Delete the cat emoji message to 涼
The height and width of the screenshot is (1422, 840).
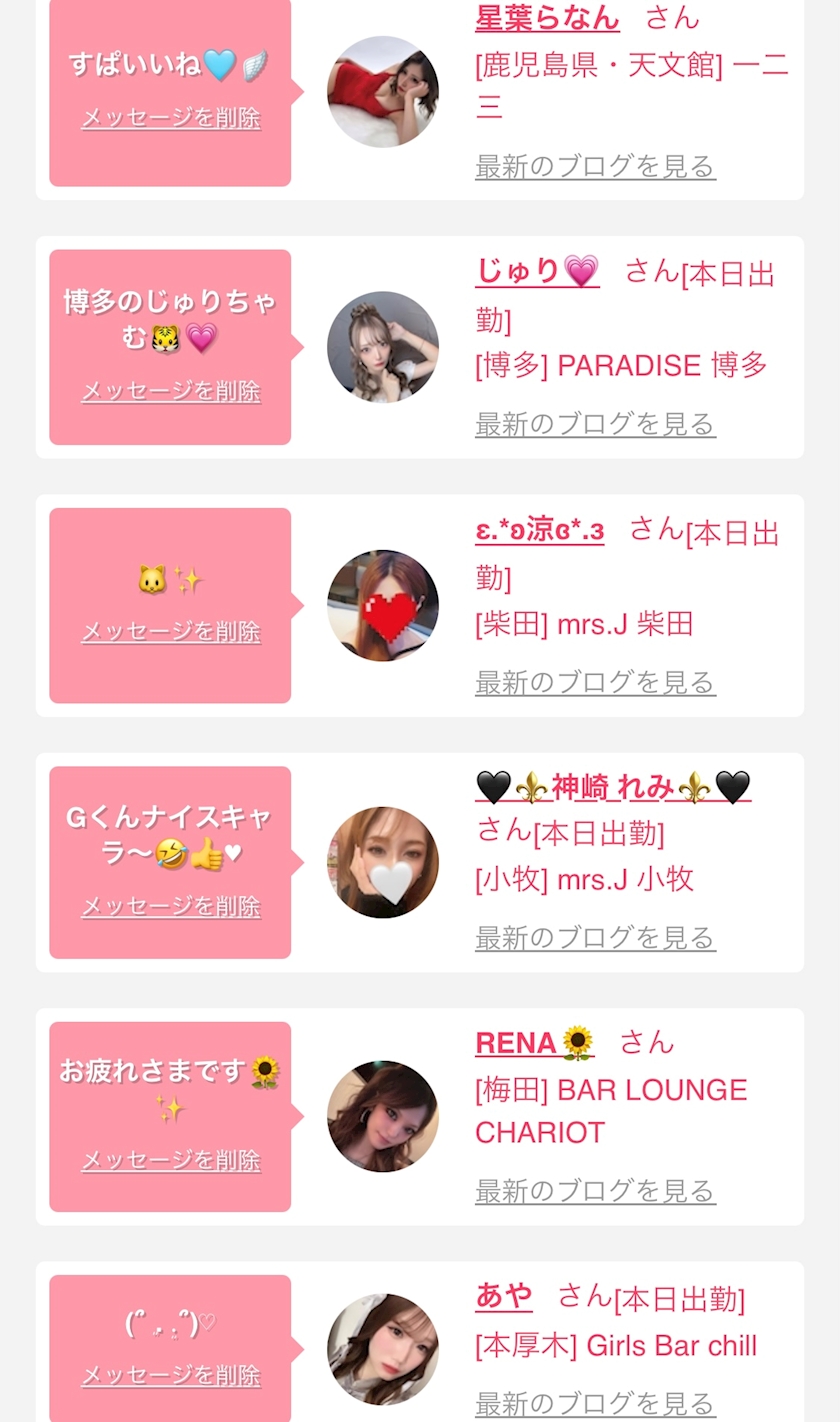tap(171, 632)
